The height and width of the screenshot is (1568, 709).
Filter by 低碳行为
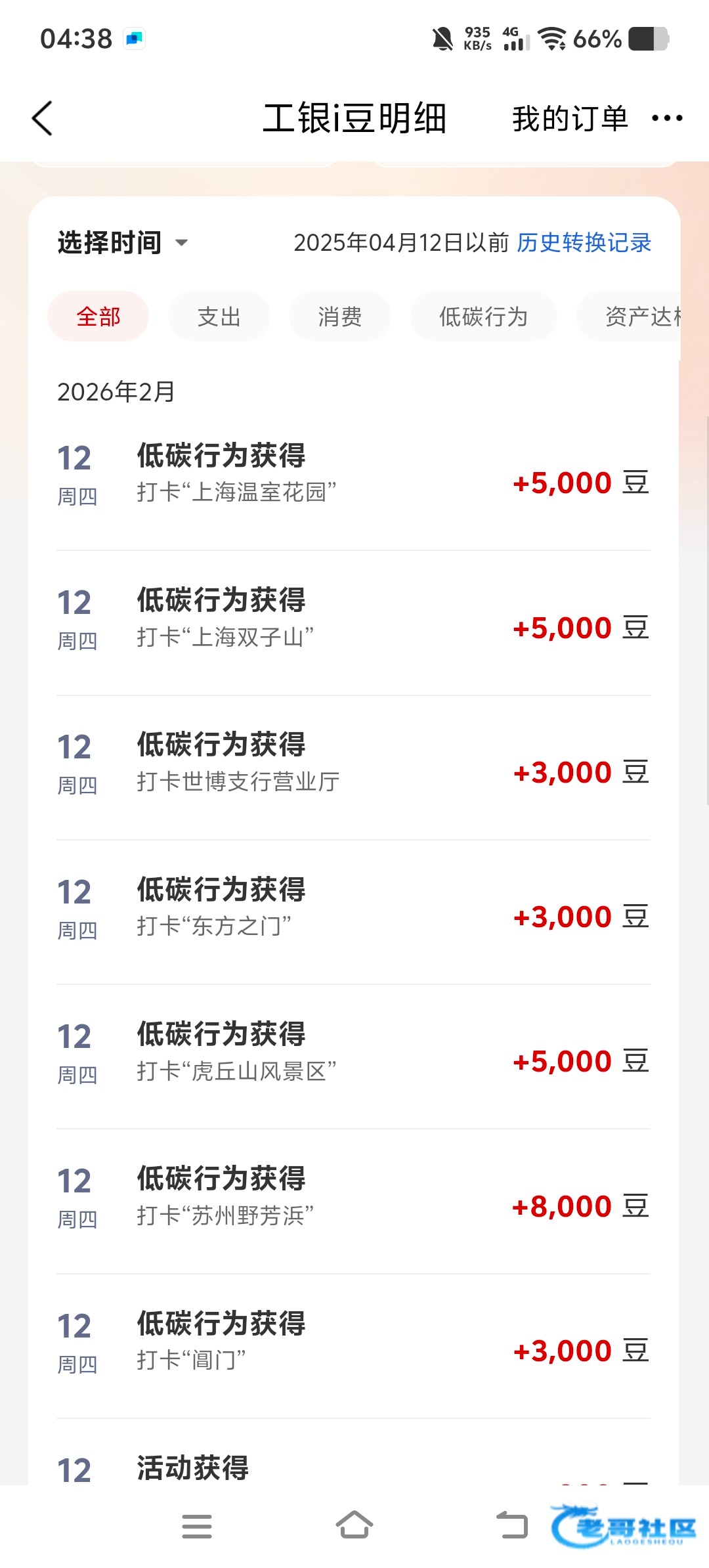pos(483,317)
